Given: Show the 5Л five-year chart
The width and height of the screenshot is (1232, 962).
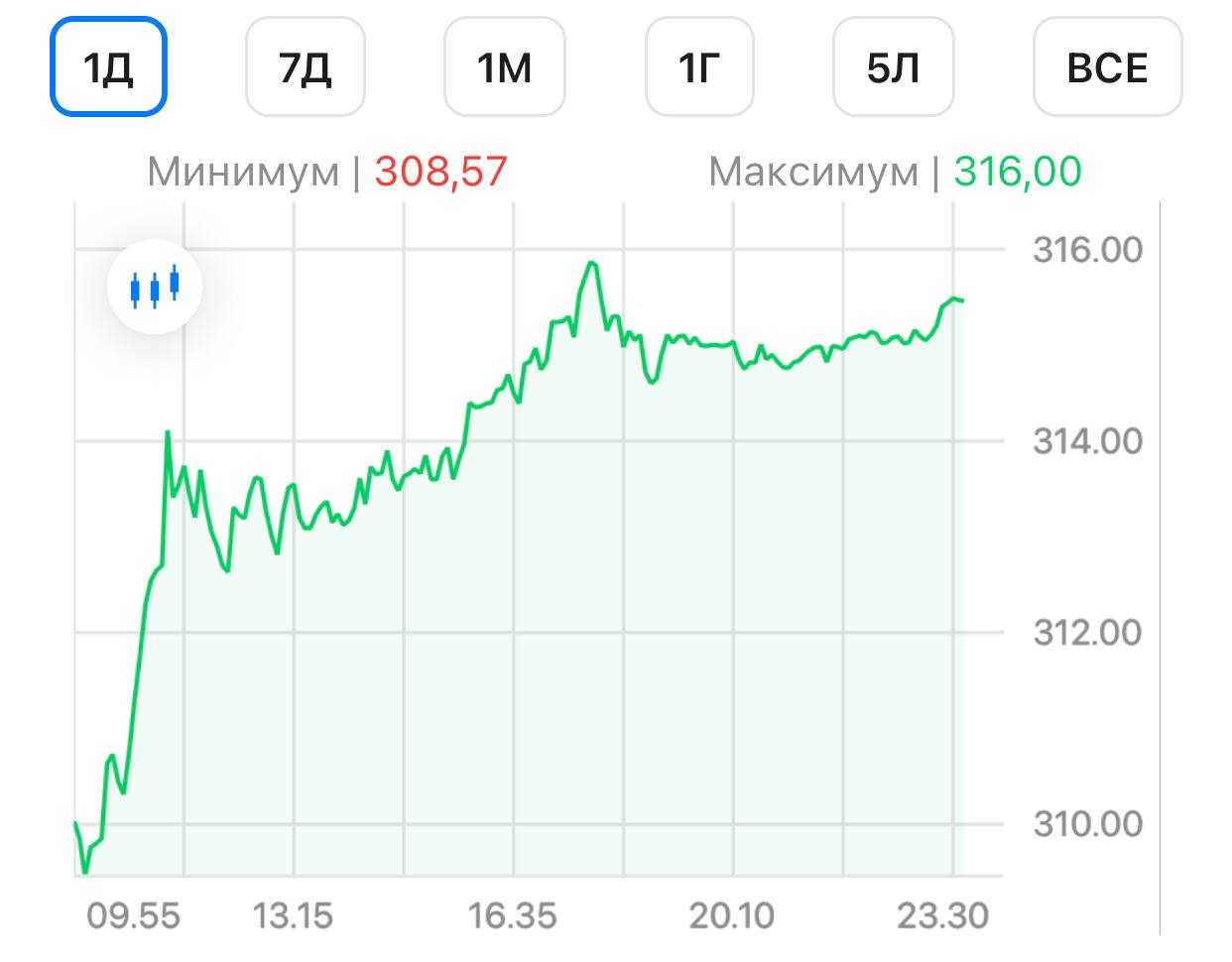Looking at the screenshot, I should click(x=893, y=67).
